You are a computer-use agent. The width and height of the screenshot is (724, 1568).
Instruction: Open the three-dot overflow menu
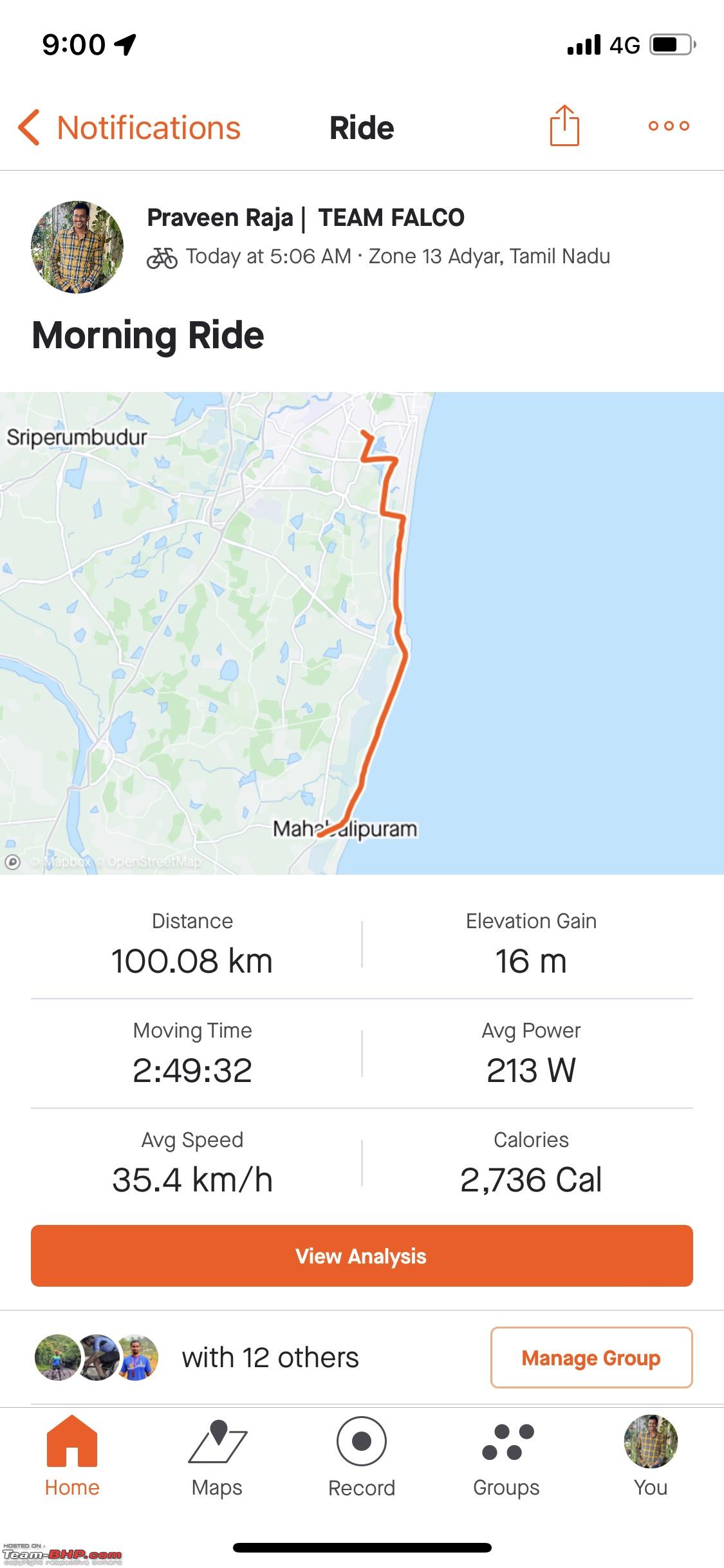pos(669,126)
